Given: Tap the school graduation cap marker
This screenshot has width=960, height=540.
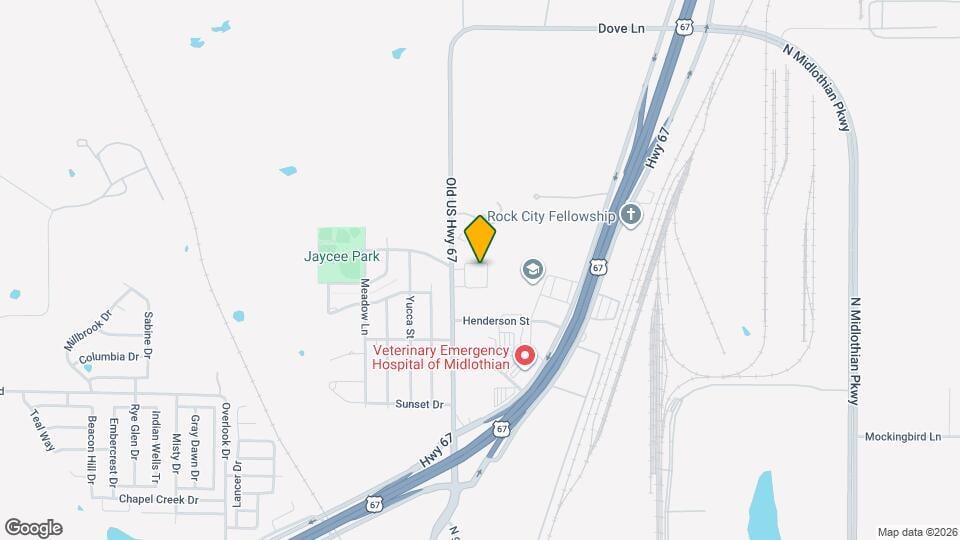Looking at the screenshot, I should click(x=533, y=269).
